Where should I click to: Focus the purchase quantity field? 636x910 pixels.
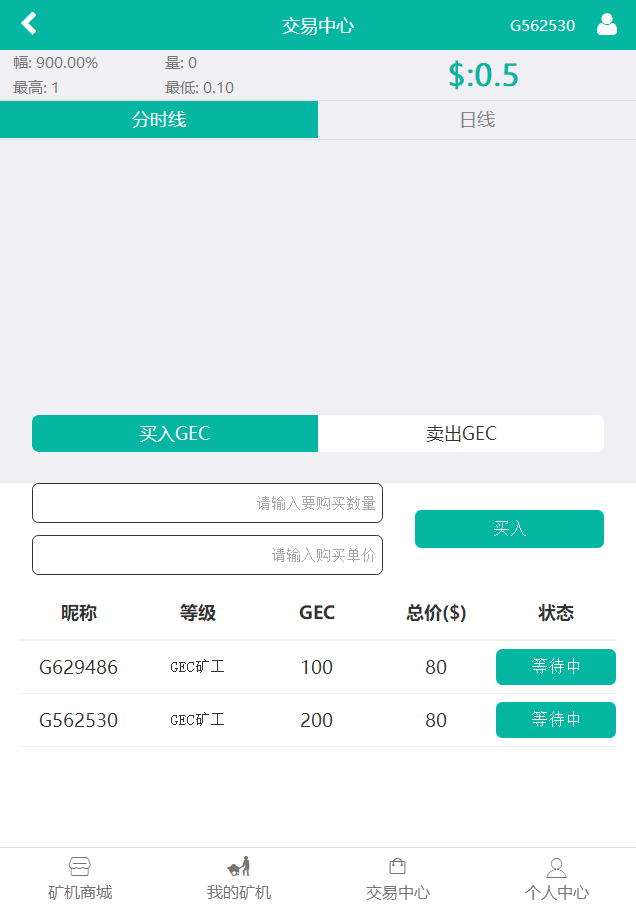pyautogui.click(x=207, y=503)
